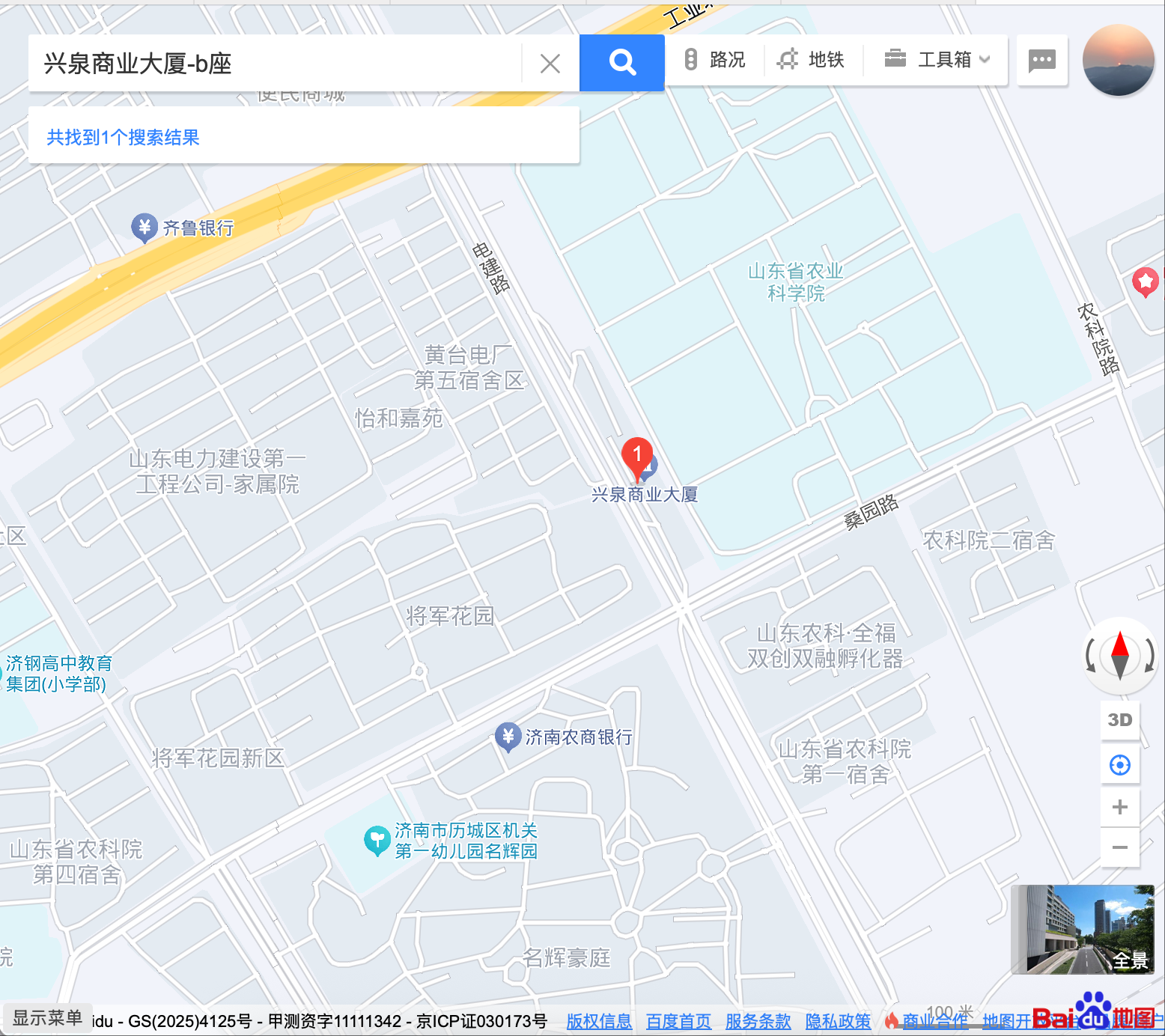Reset the map compass to north
This screenshot has height=1036, width=1165.
1119,655
